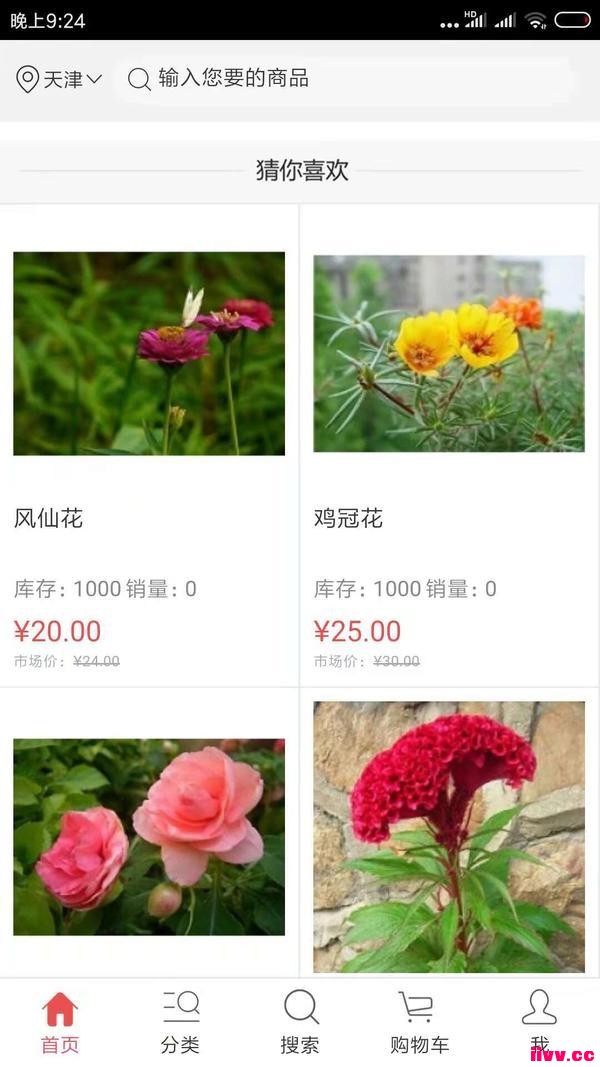Go to the 首页 tab

(60, 1022)
